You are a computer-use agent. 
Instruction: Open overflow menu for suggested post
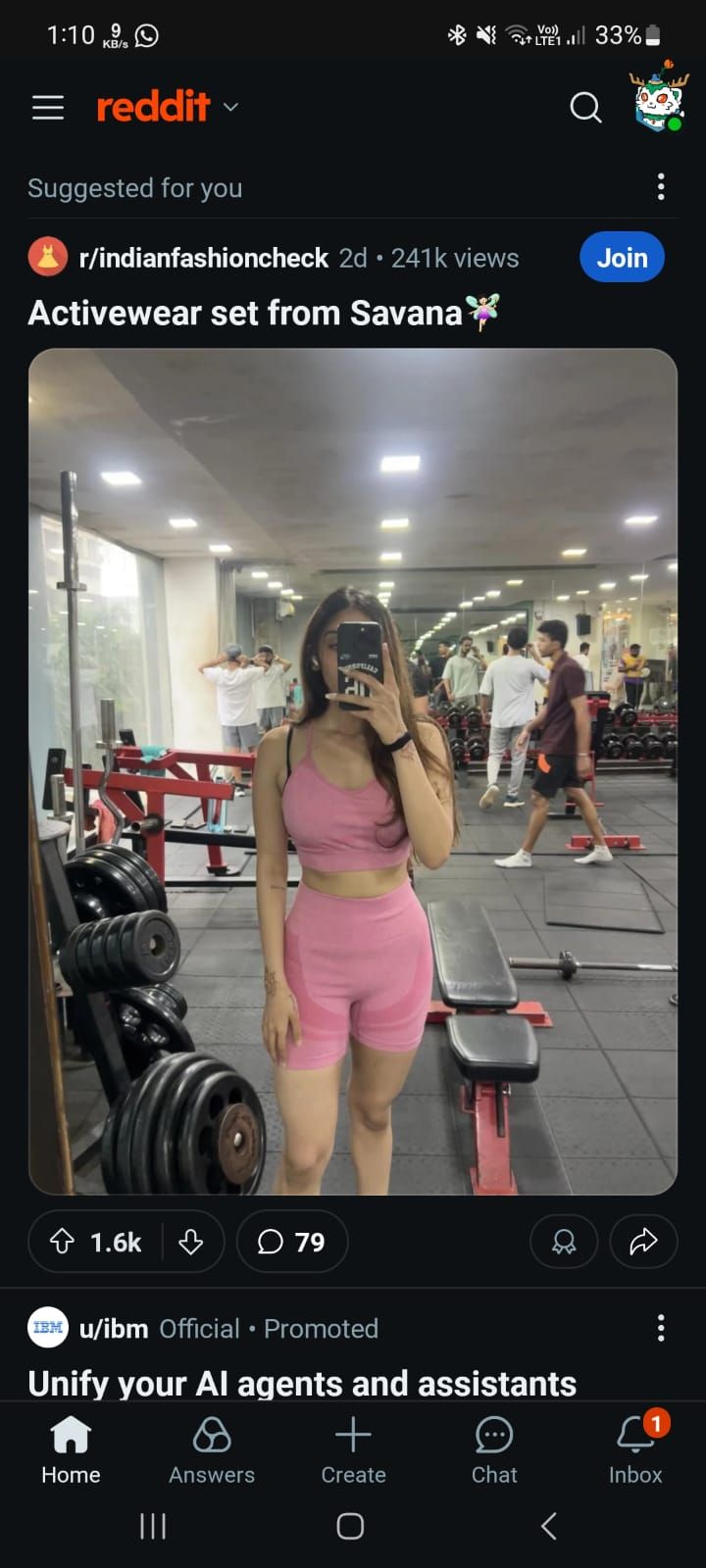661,186
